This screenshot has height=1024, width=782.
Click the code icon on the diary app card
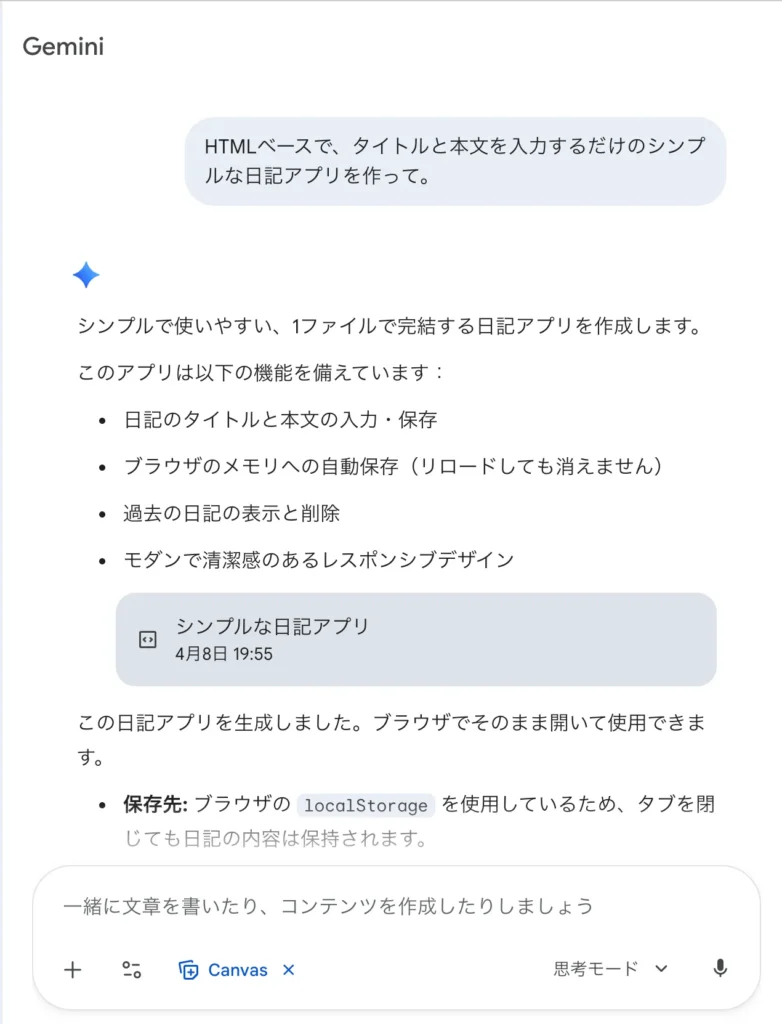click(x=146, y=638)
